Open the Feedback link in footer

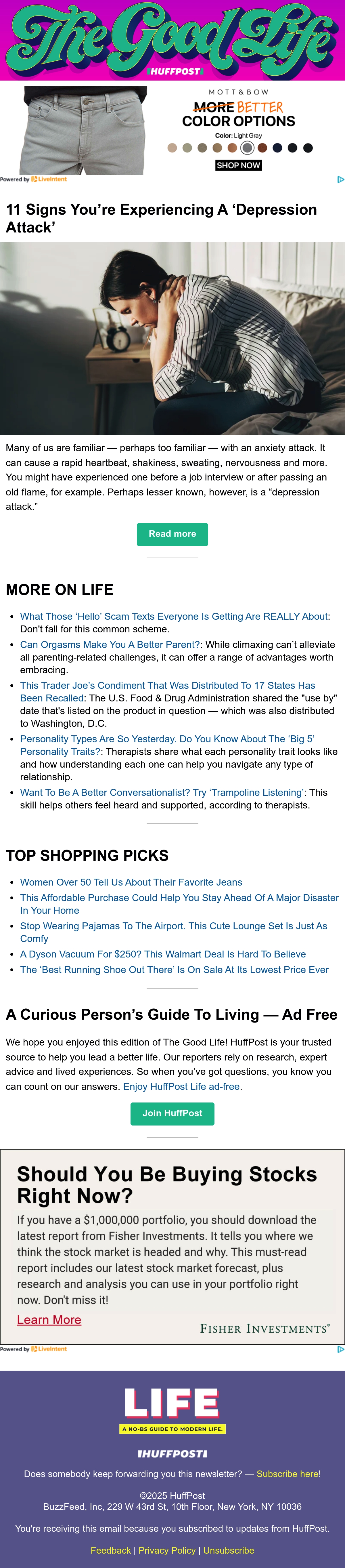111,1550
